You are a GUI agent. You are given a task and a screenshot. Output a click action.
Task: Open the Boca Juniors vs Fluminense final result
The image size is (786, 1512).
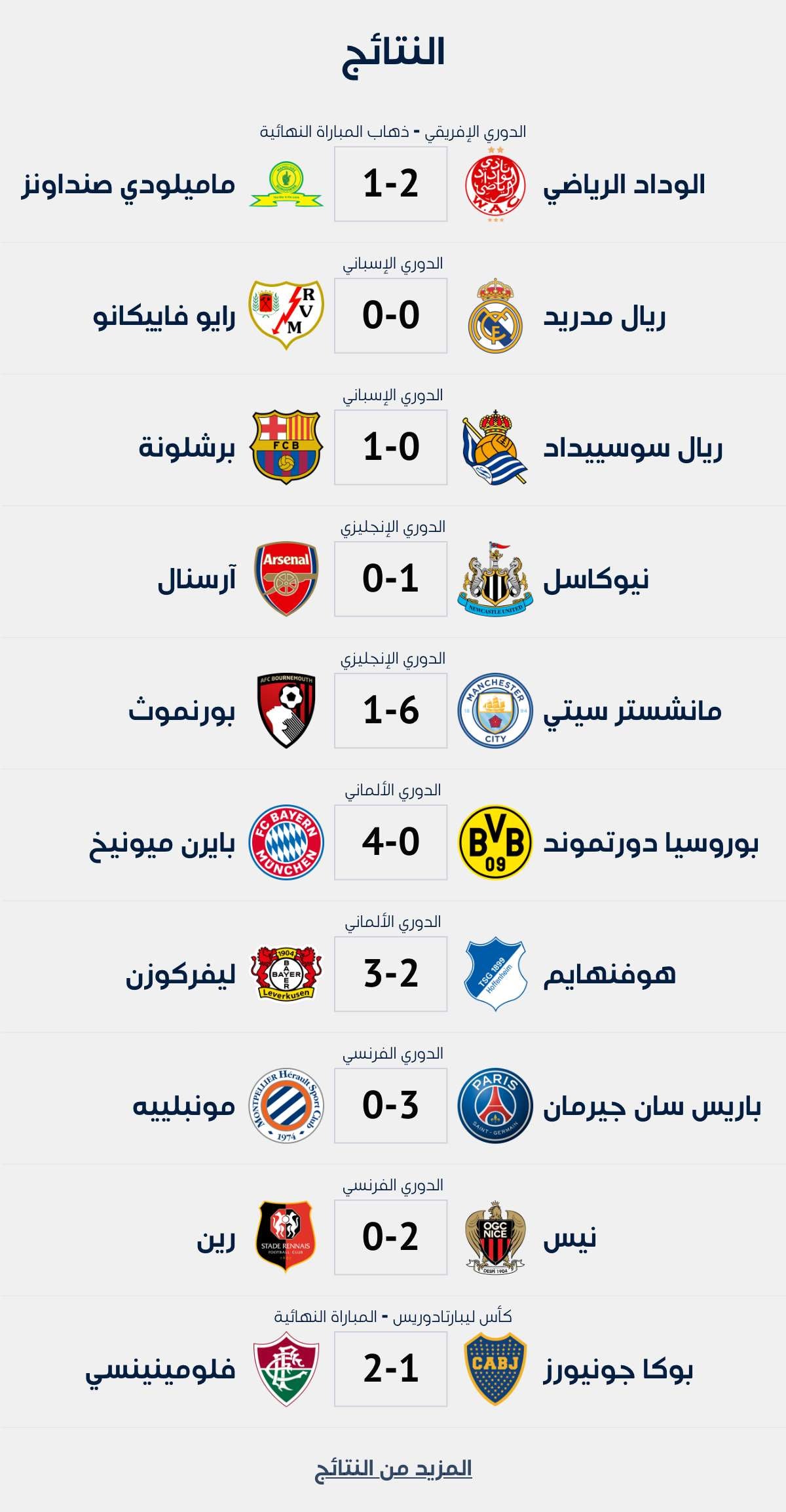(x=390, y=1369)
